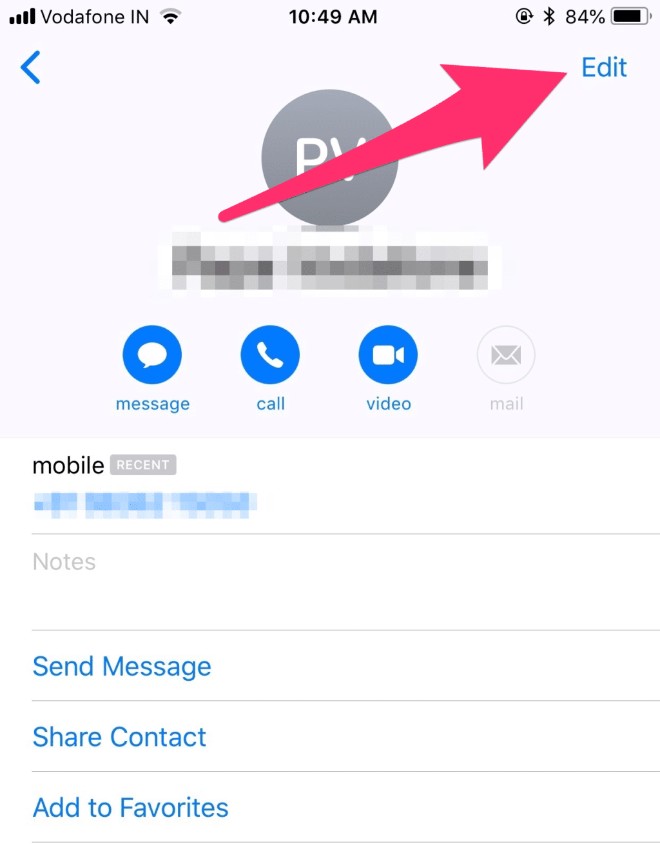The width and height of the screenshot is (660, 844).
Task: Select Send Message
Action: [x=122, y=667]
